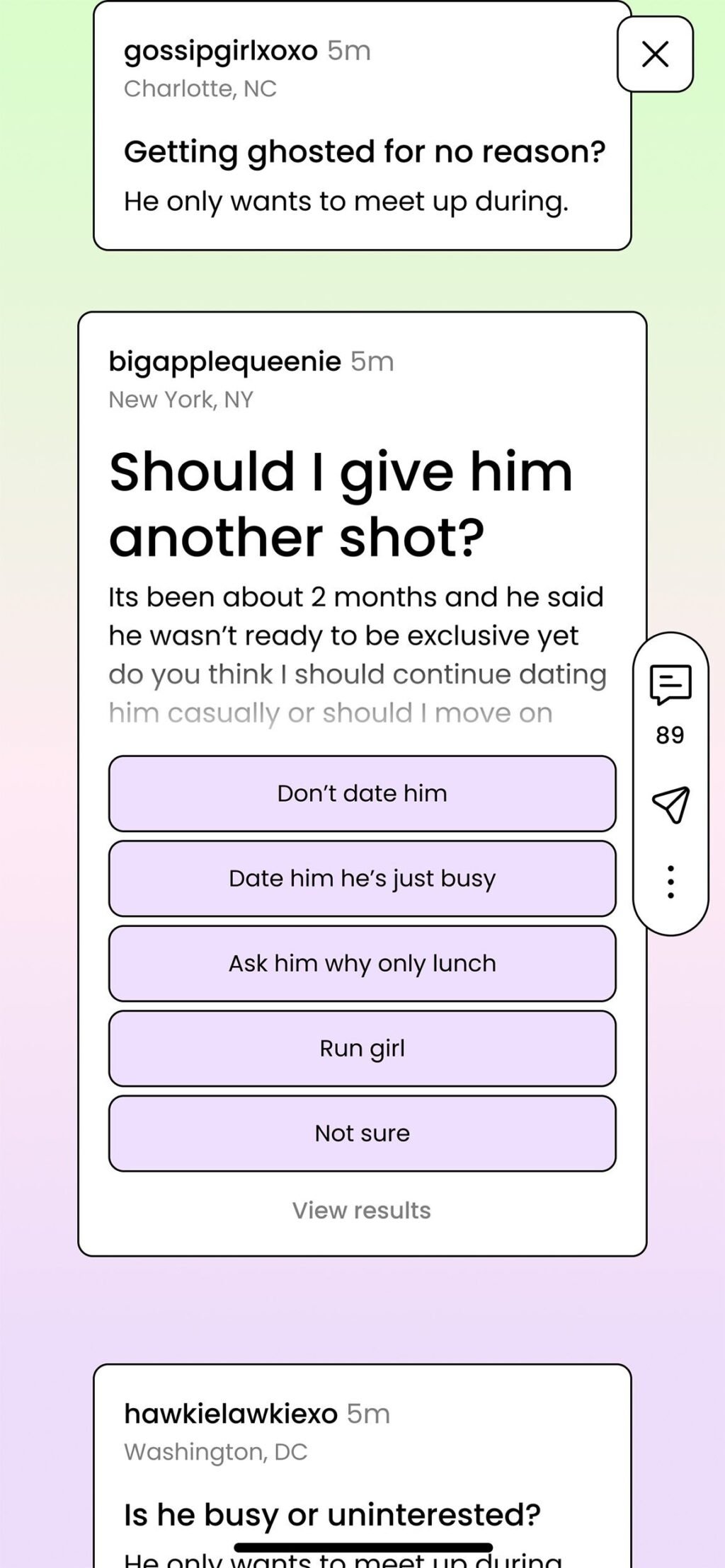725x1568 pixels.
Task: Choose "Ask him why only lunch"
Action: pos(362,963)
